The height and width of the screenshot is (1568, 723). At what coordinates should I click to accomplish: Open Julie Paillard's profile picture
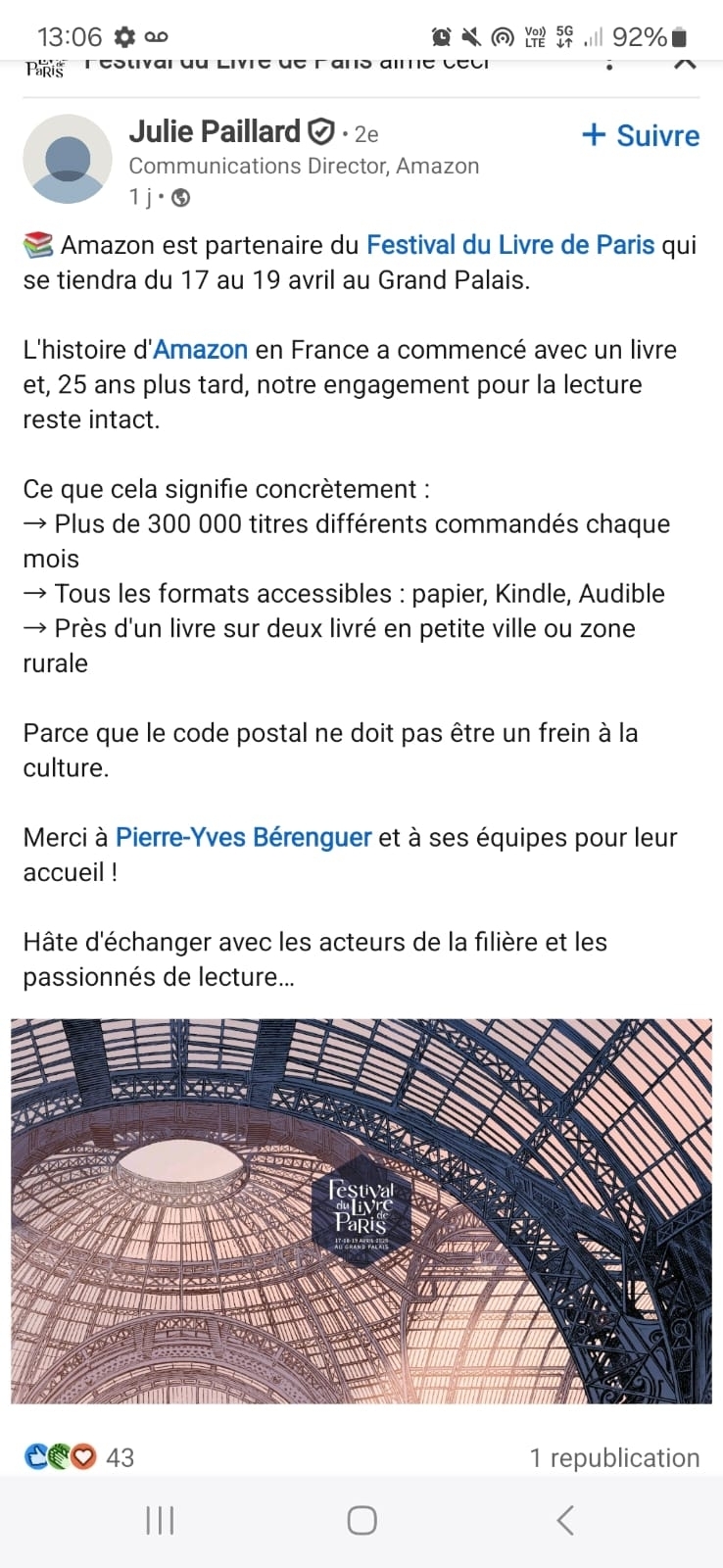coord(68,159)
